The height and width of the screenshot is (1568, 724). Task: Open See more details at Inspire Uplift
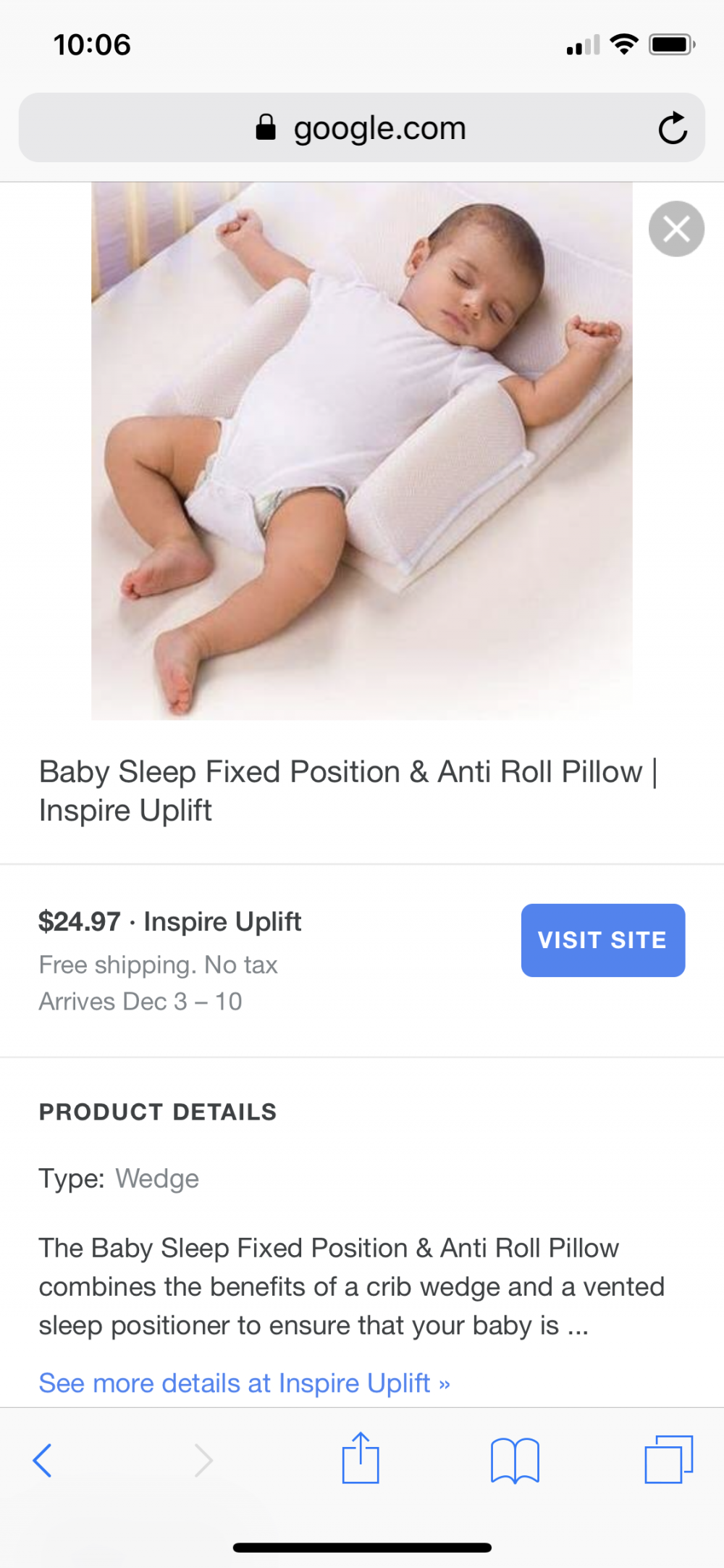pyautogui.click(x=244, y=1383)
